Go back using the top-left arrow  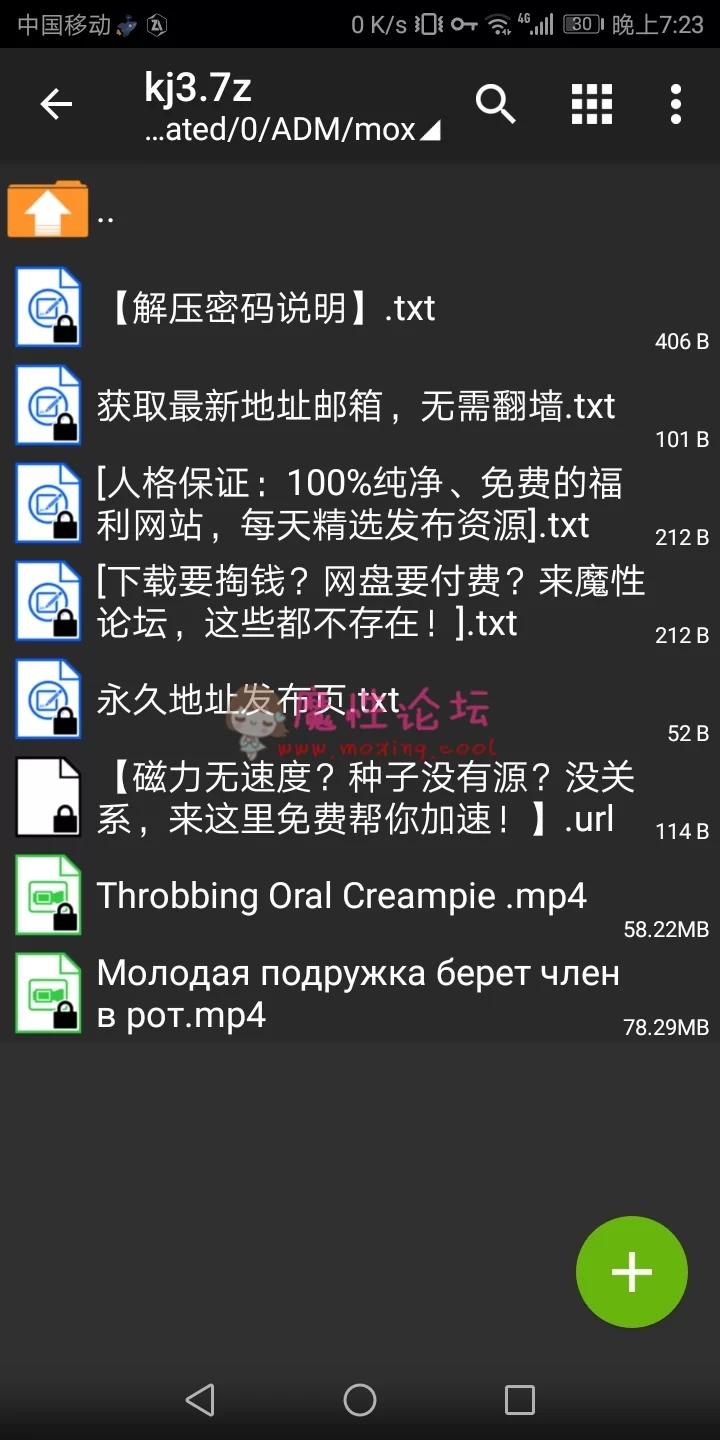[56, 104]
